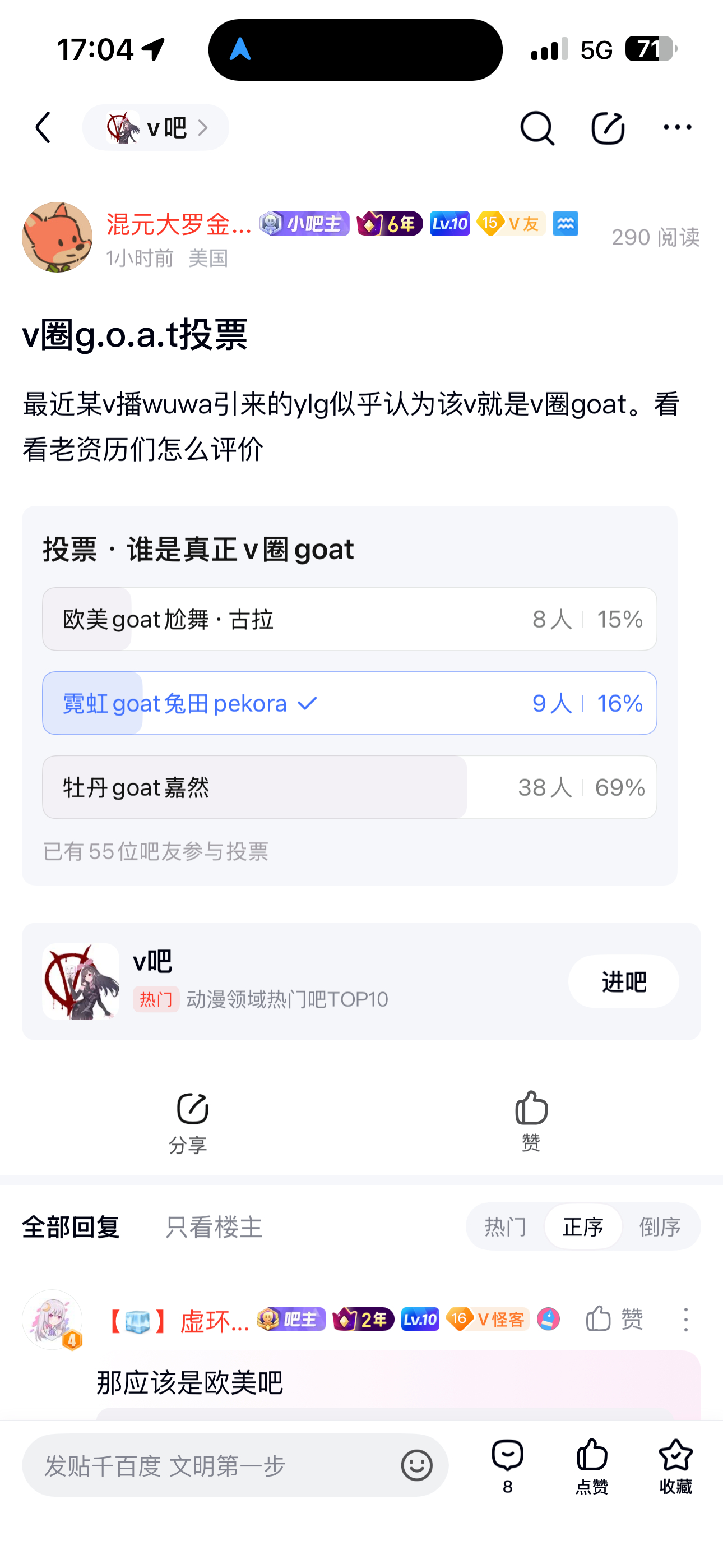
Task: Select poll option 欧美goat尬舞·古拉
Action: coord(349,619)
